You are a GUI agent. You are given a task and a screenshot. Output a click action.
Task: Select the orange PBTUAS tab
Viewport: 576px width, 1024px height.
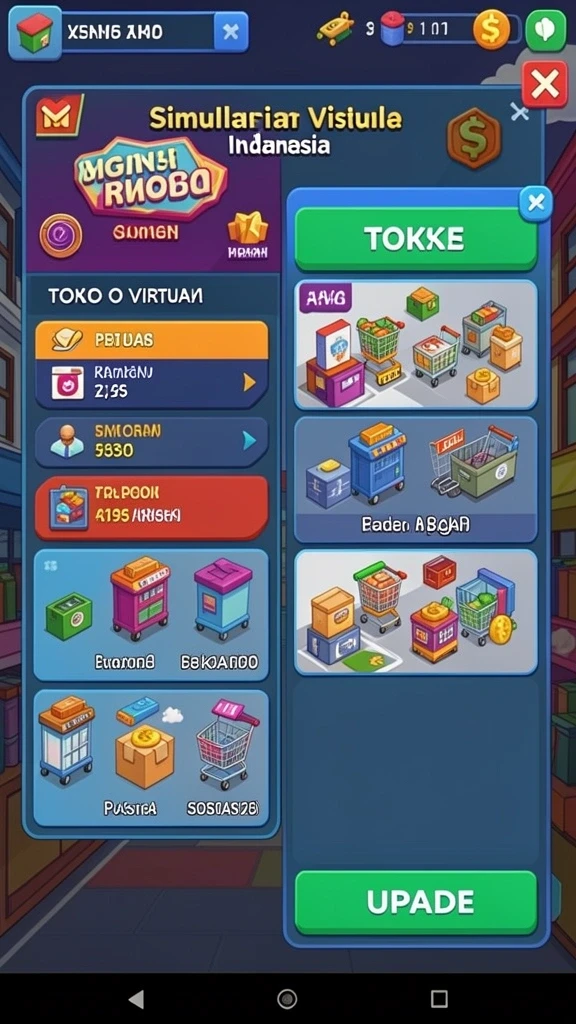(x=152, y=340)
